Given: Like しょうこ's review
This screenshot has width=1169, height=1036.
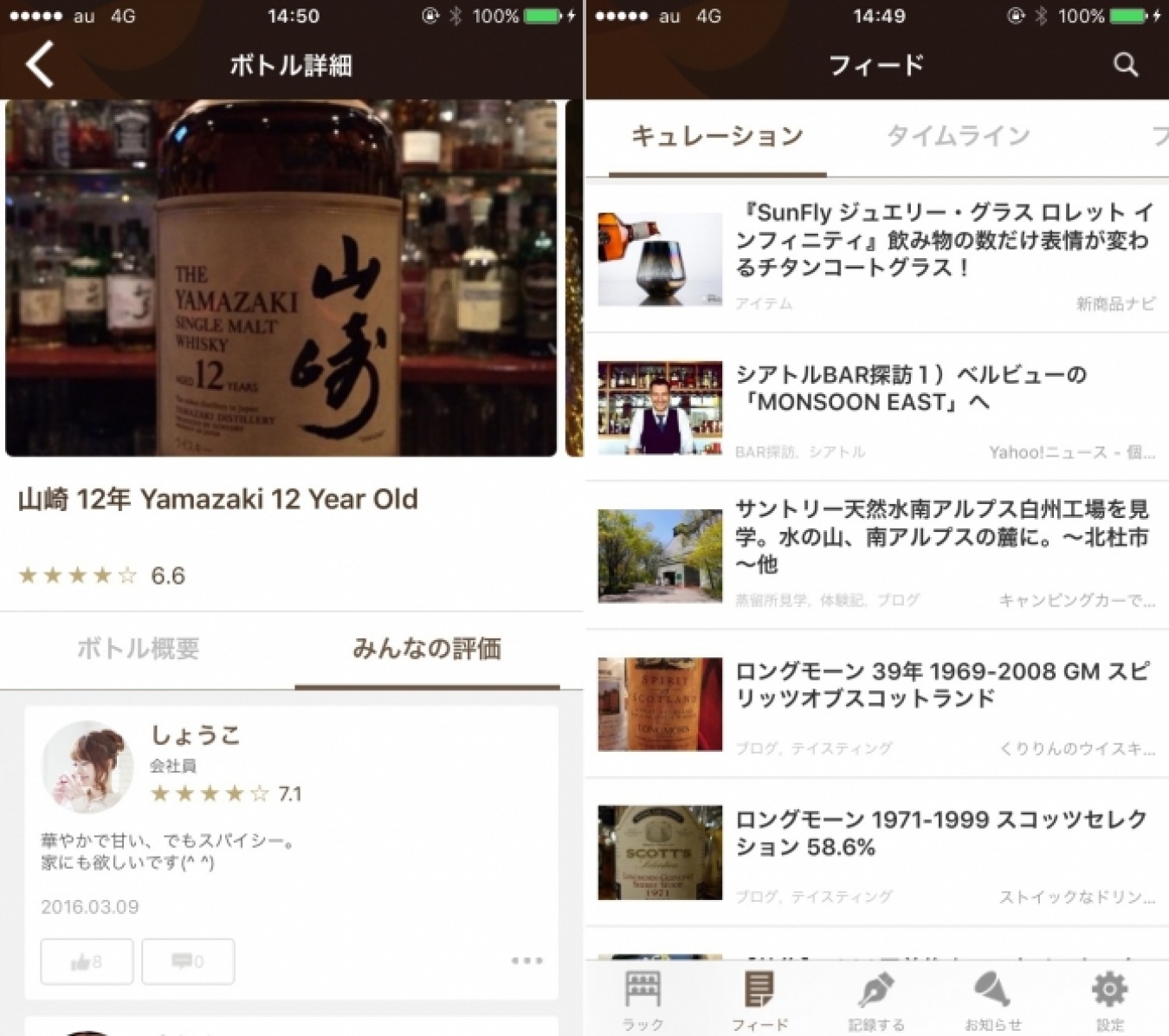Looking at the screenshot, I should (87, 961).
